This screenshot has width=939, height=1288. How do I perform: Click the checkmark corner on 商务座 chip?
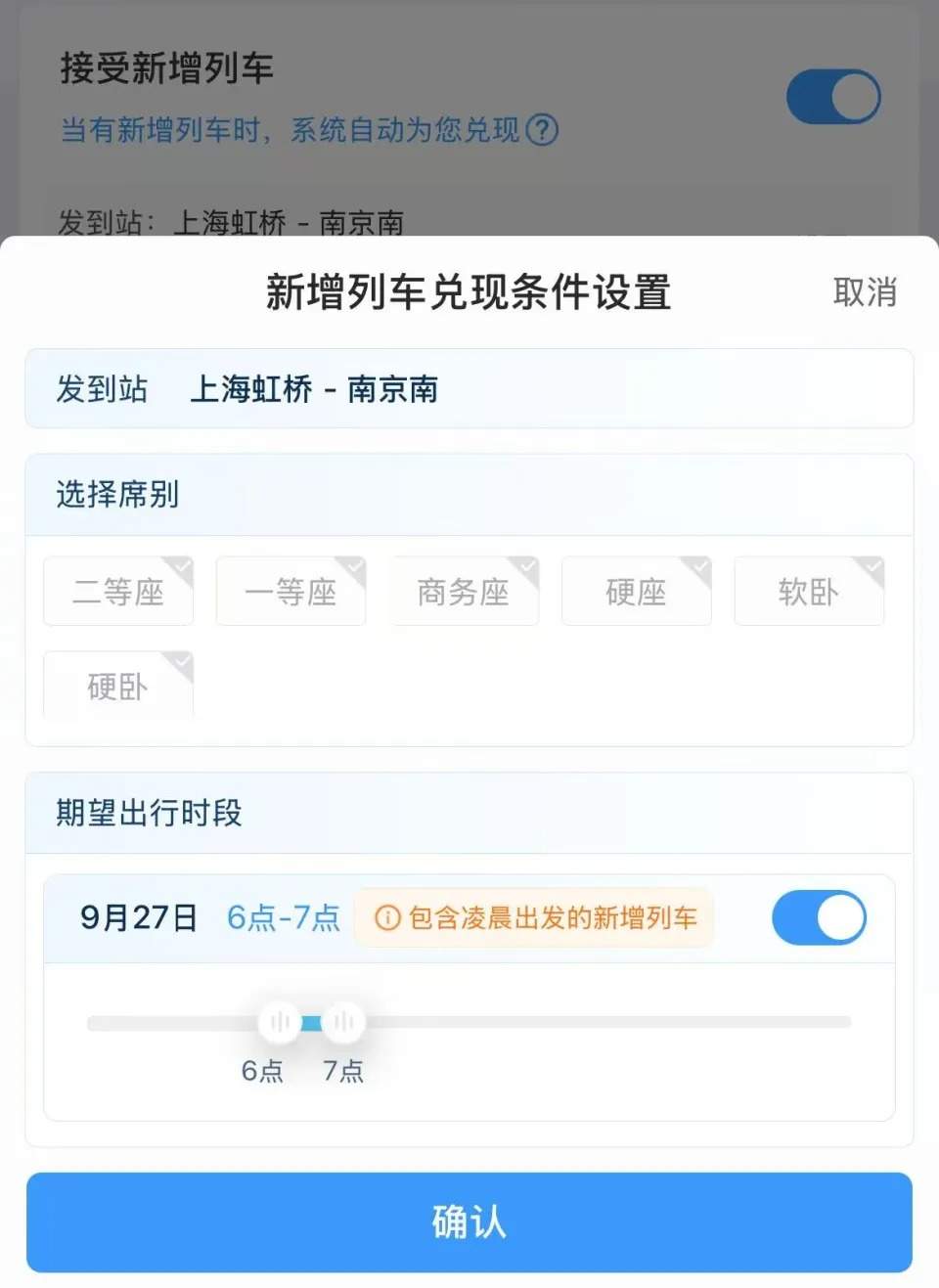(x=528, y=565)
